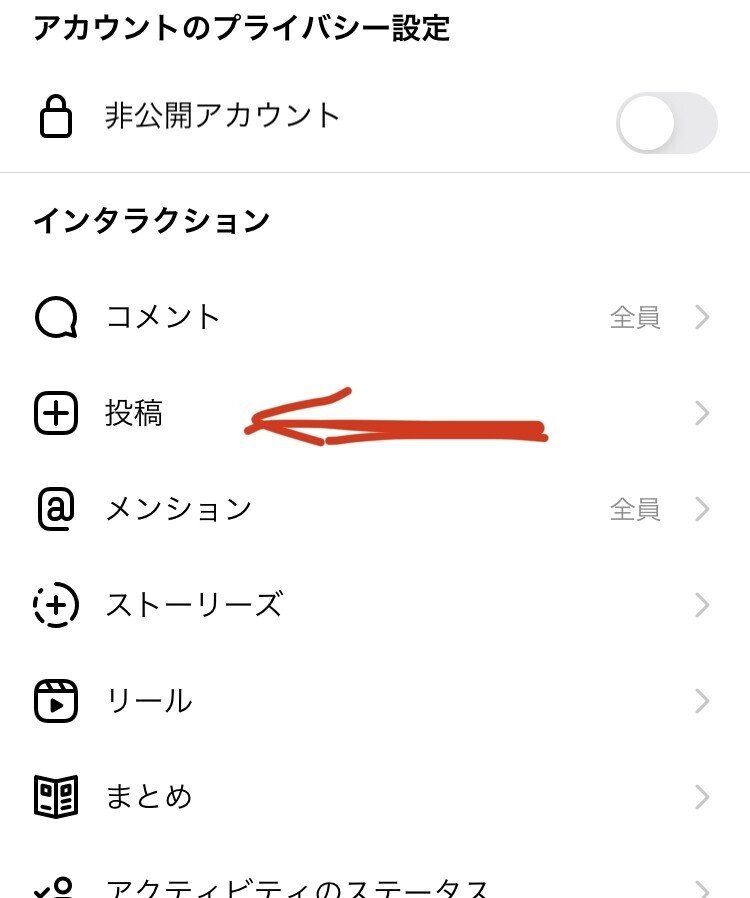Image resolution: width=750 pixels, height=898 pixels.
Task: Select the comment bubble icon beside コメント
Action: tap(57, 317)
